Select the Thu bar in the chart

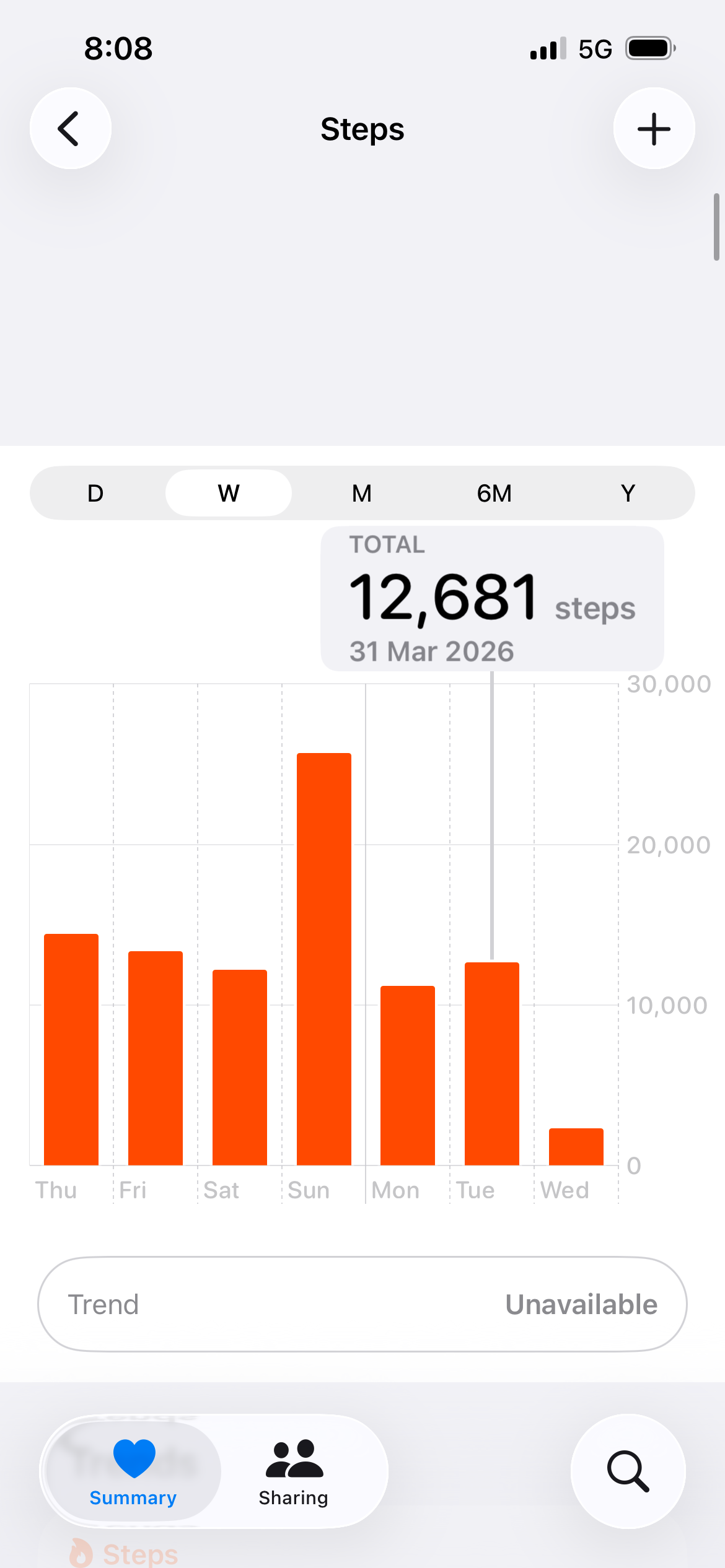click(x=71, y=1049)
